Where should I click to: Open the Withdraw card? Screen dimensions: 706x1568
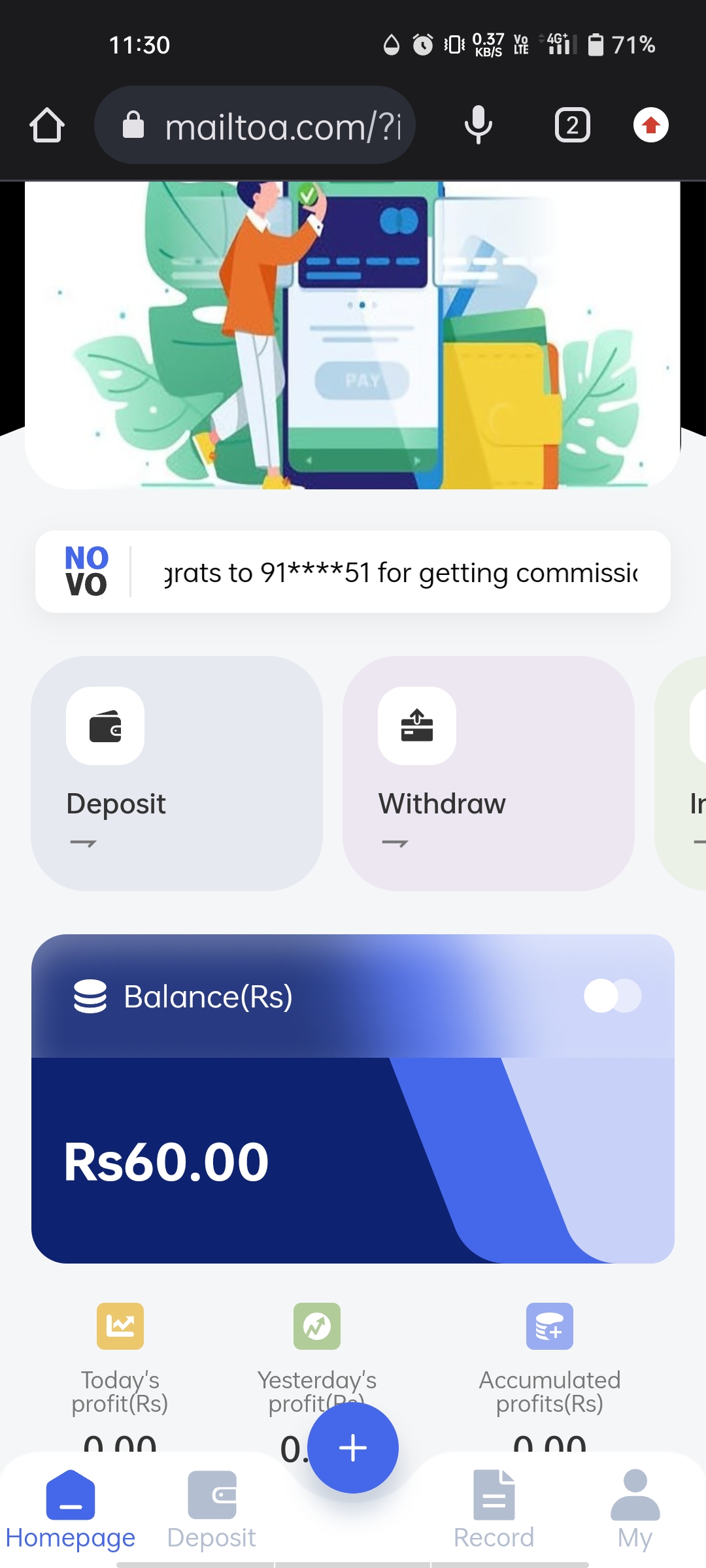pyautogui.click(x=488, y=773)
